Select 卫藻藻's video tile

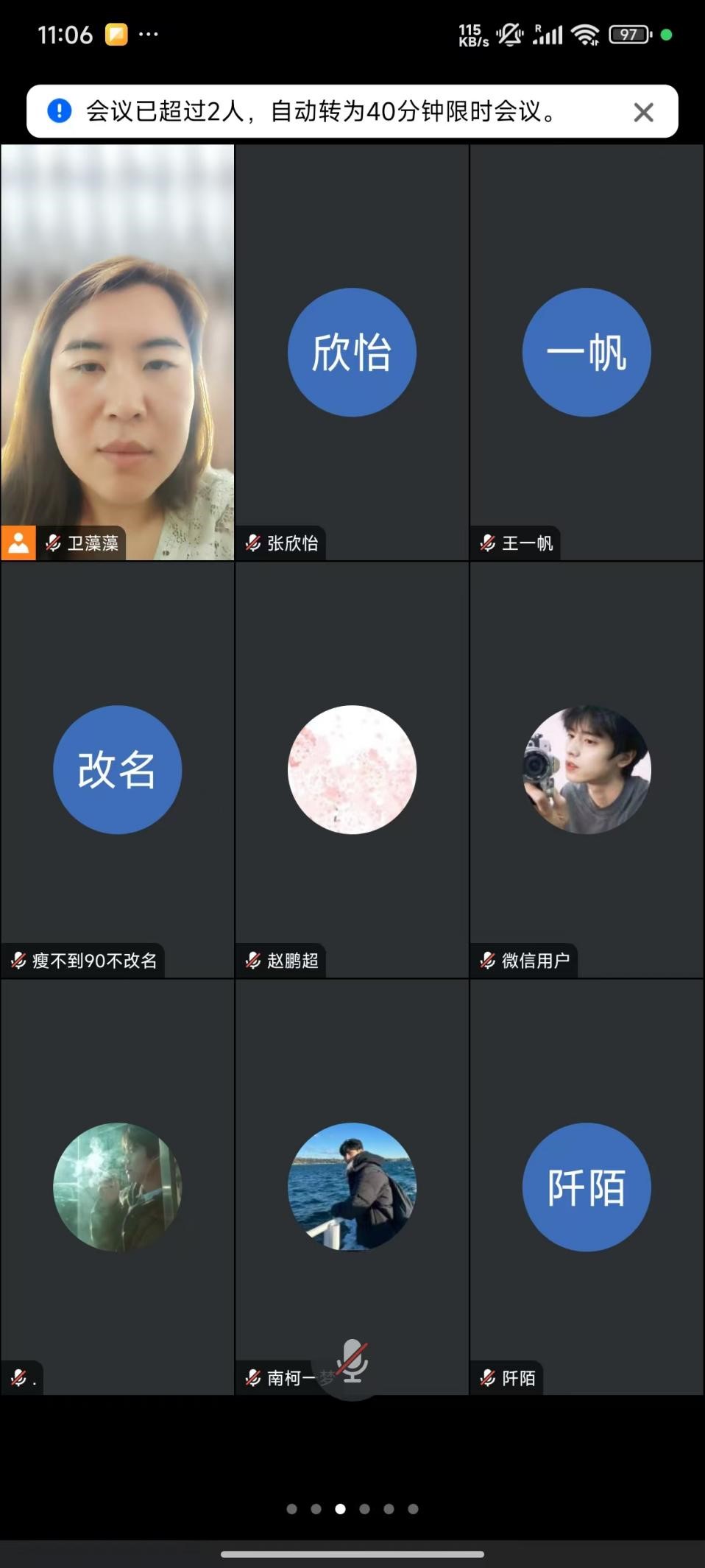pyautogui.click(x=118, y=352)
